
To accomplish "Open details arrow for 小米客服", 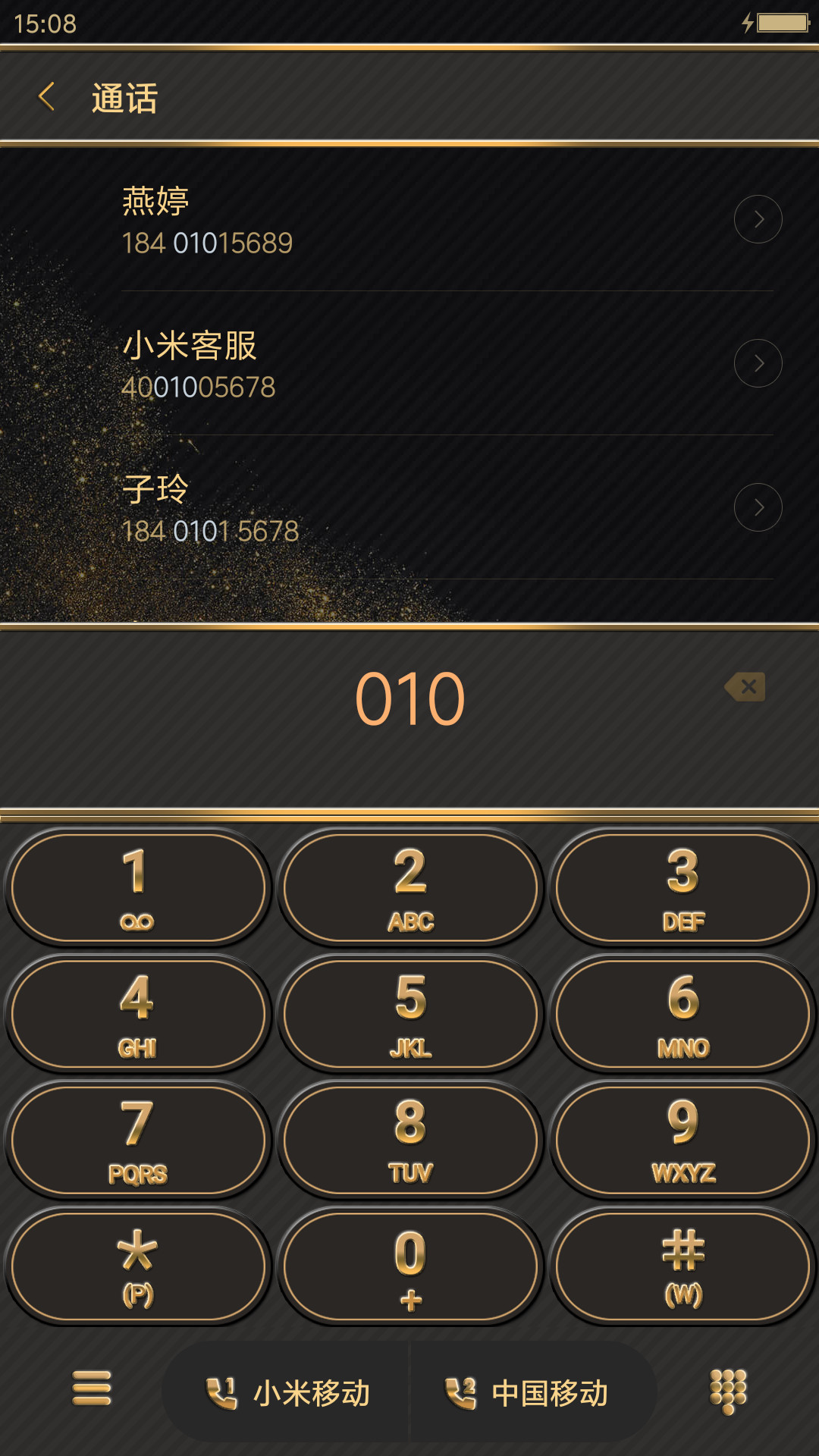I will coord(758,363).
